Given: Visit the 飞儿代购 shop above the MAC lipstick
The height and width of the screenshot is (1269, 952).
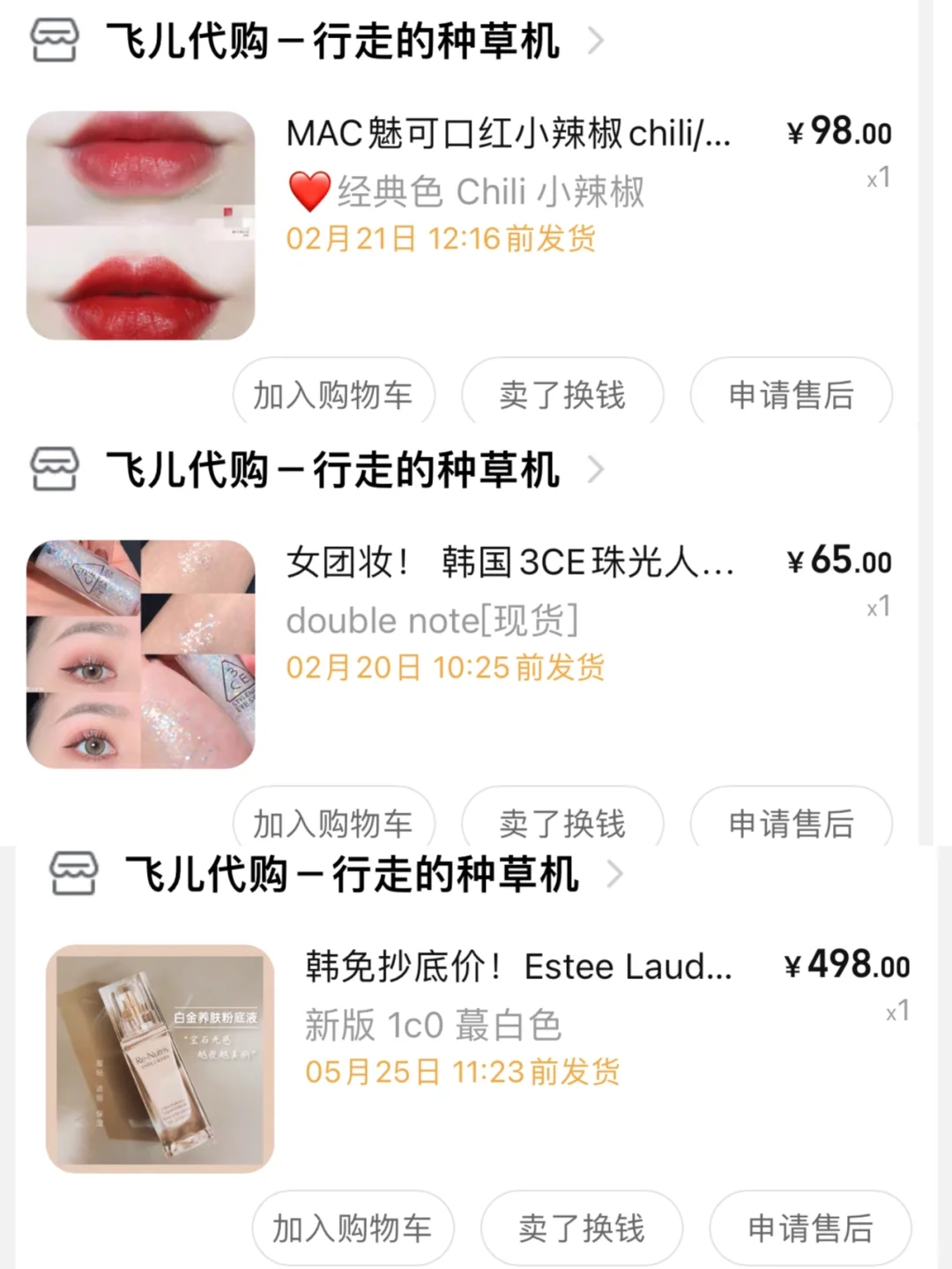Looking at the screenshot, I should coord(332,41).
